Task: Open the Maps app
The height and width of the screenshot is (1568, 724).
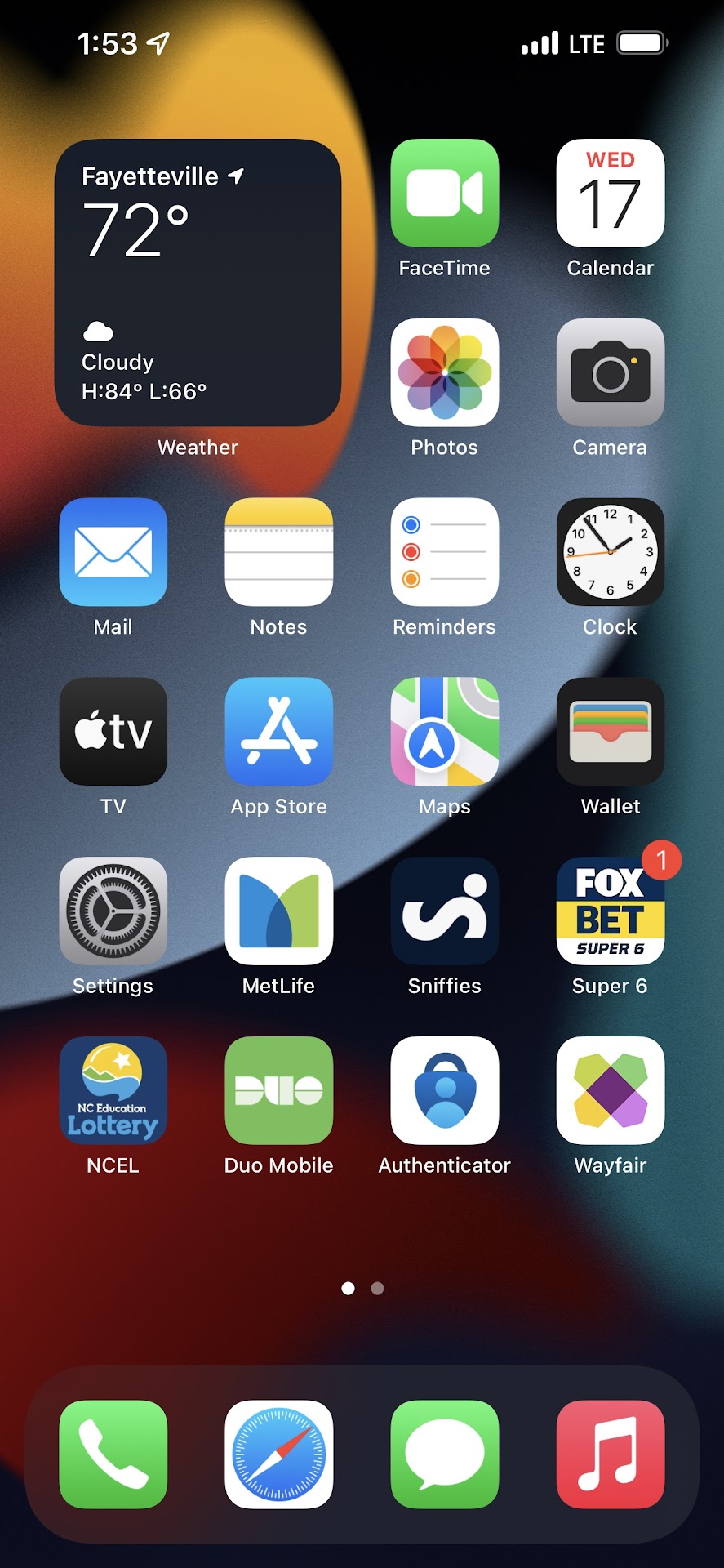Action: [x=444, y=731]
